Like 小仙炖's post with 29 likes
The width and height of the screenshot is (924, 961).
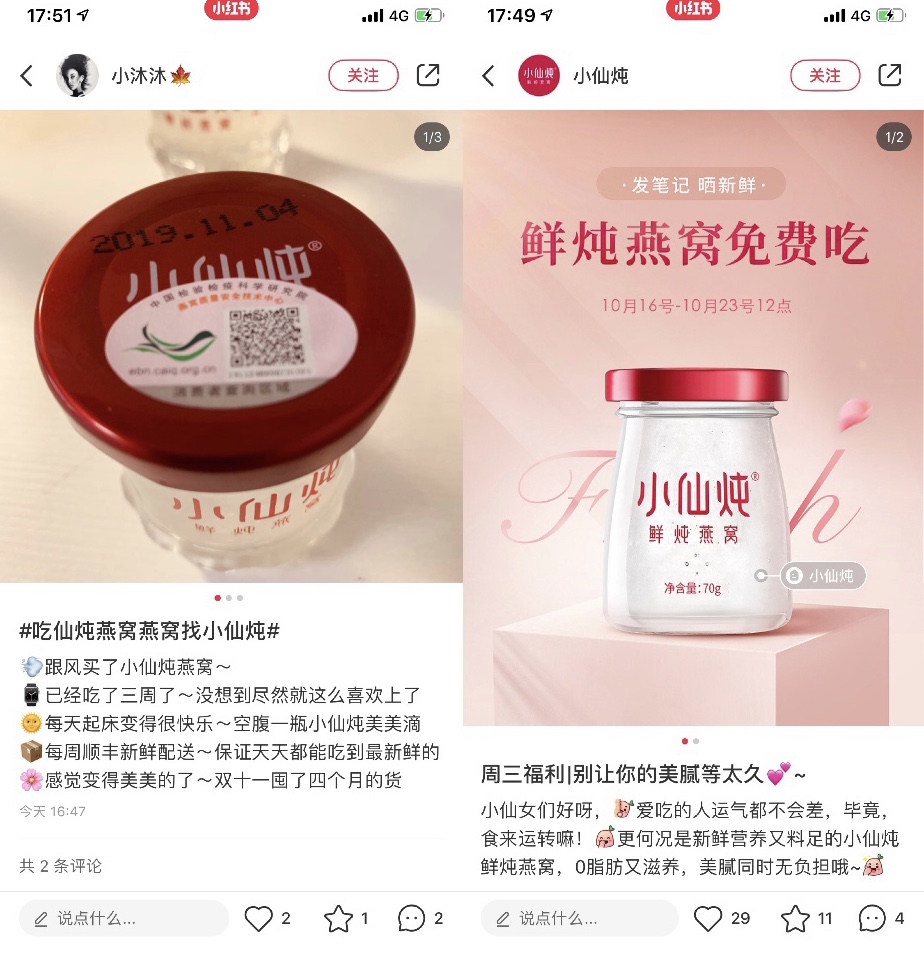(x=708, y=918)
